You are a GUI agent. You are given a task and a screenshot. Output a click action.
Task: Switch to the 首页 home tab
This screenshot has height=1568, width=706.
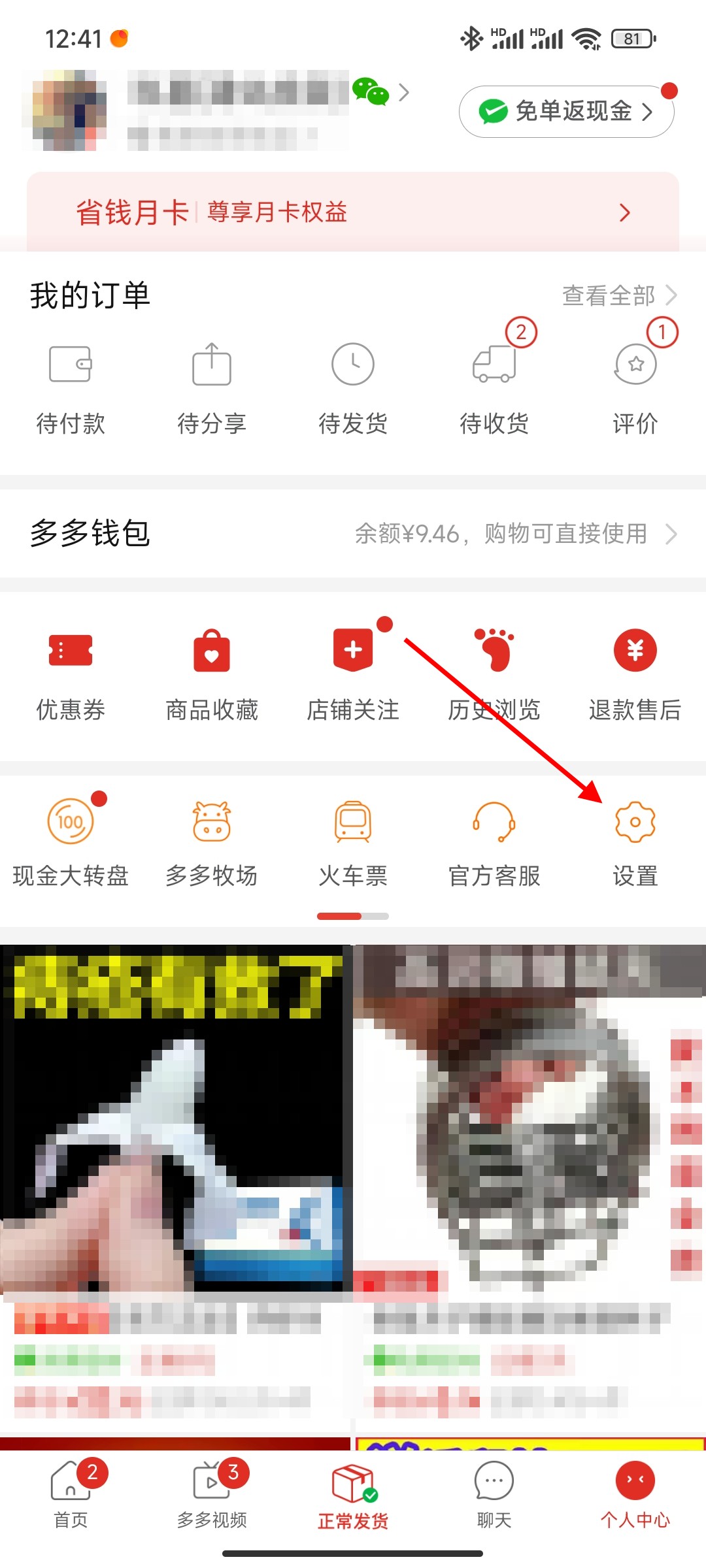pyautogui.click(x=71, y=1494)
